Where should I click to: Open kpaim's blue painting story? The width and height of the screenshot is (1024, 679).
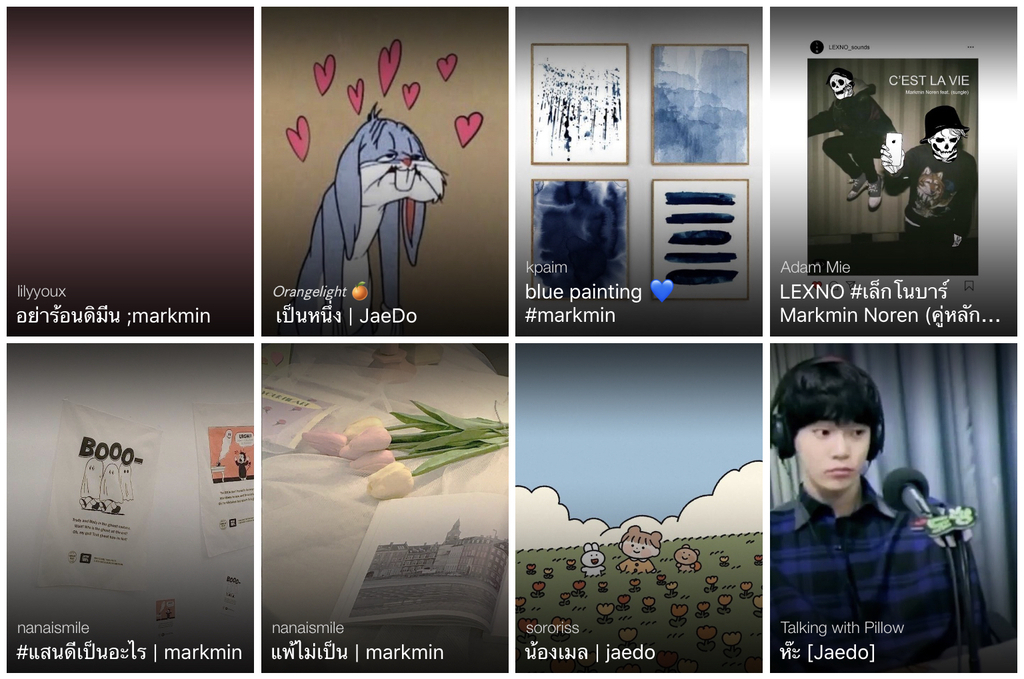click(x=638, y=171)
